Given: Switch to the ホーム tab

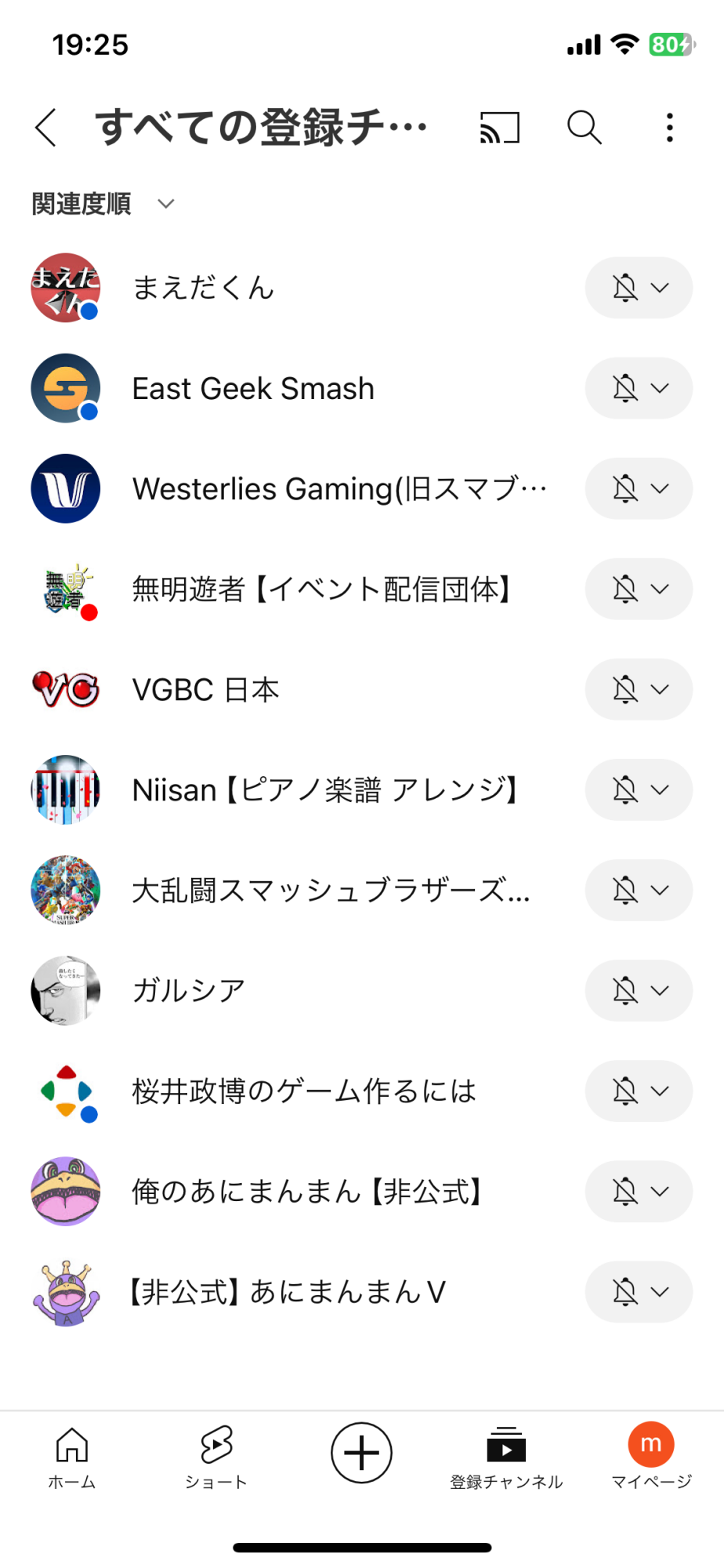Looking at the screenshot, I should [71, 1456].
